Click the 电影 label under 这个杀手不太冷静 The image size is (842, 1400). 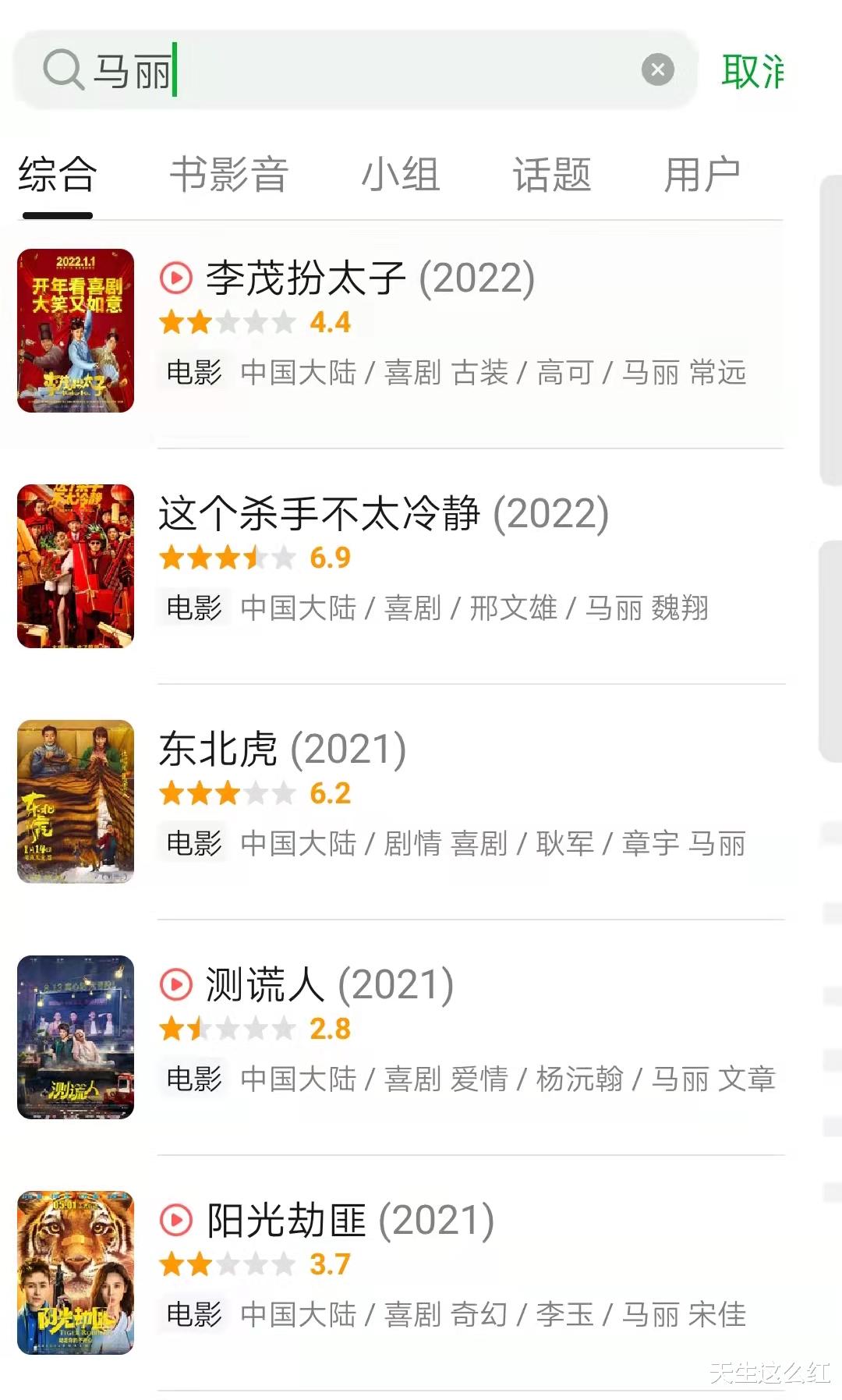pyautogui.click(x=193, y=609)
